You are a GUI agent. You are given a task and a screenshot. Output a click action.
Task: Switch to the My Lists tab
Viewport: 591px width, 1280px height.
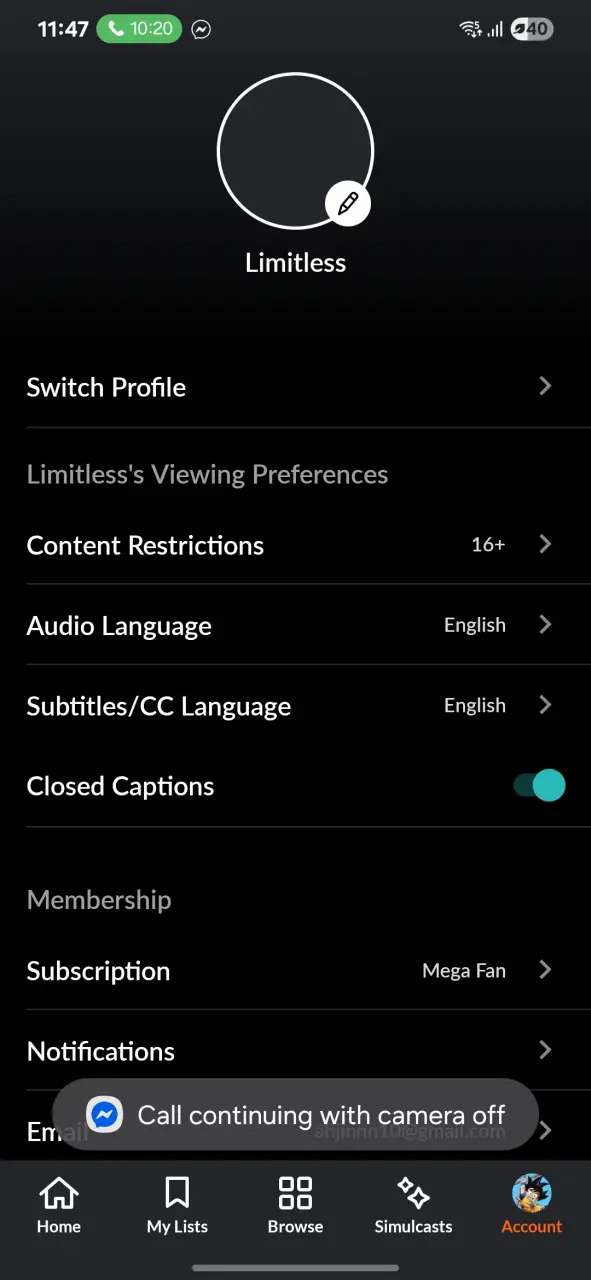click(177, 1206)
